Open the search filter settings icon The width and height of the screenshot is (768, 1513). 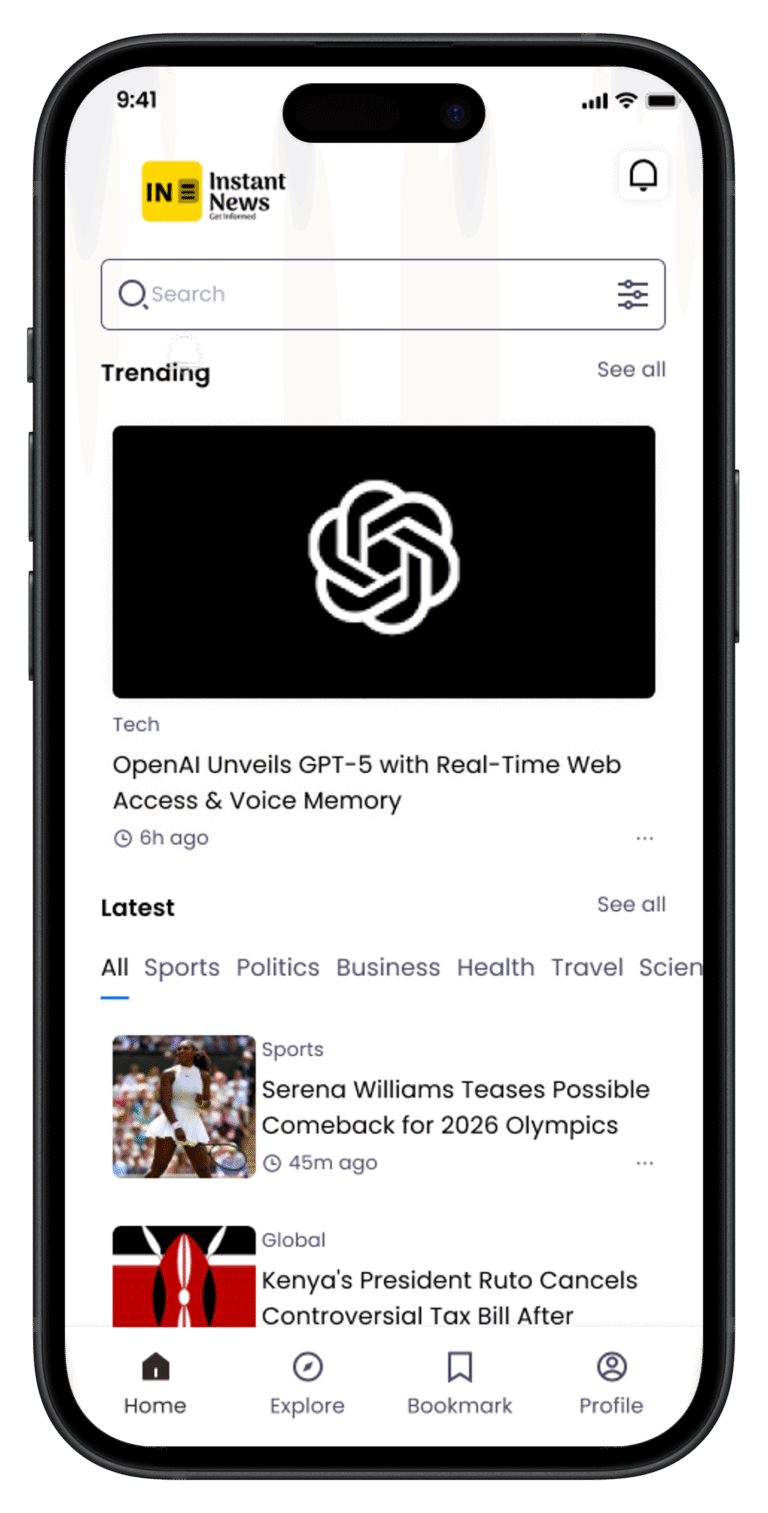pyautogui.click(x=632, y=294)
